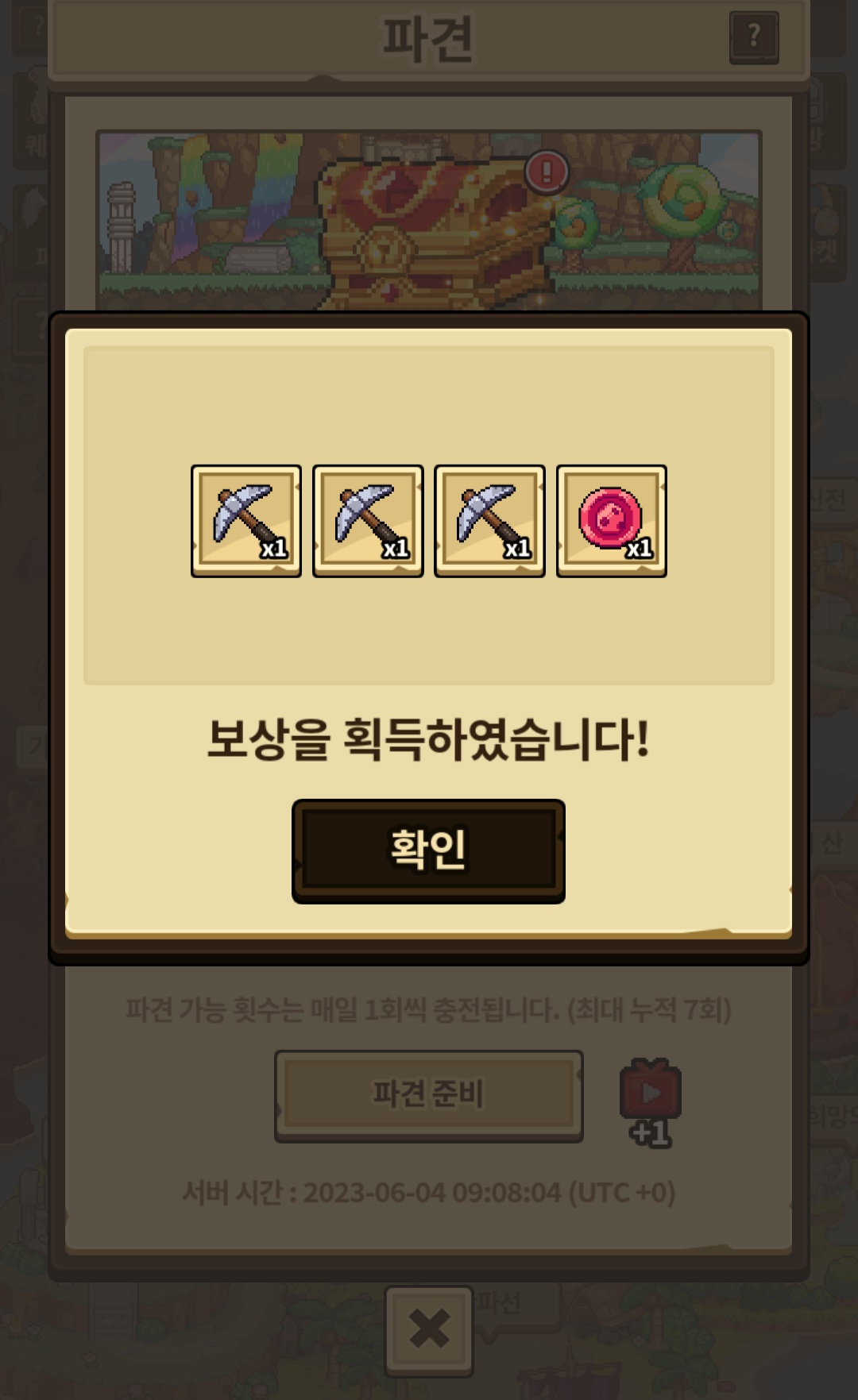The width and height of the screenshot is (858, 1400).
Task: Open the question mark help button
Action: [x=753, y=36]
